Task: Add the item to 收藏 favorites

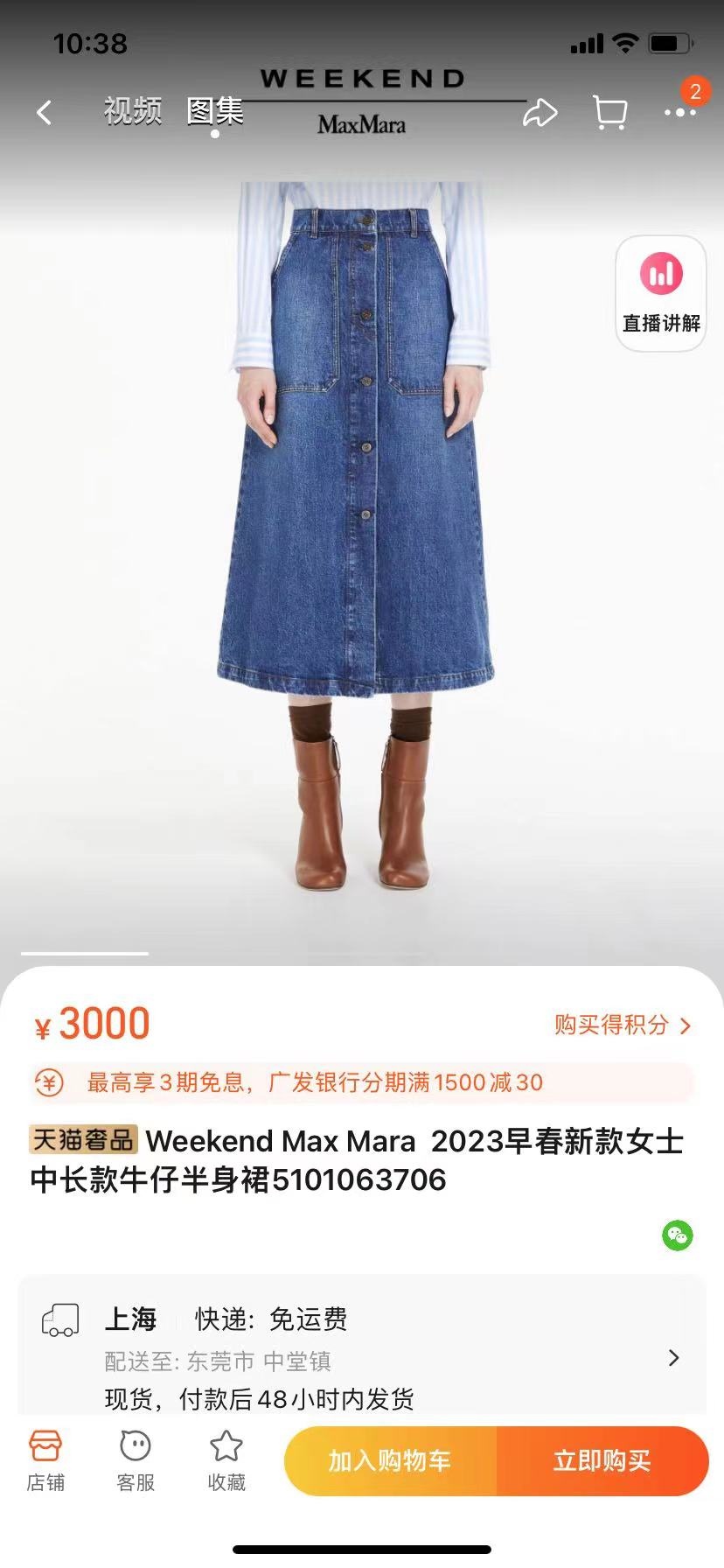Action: click(x=226, y=1461)
